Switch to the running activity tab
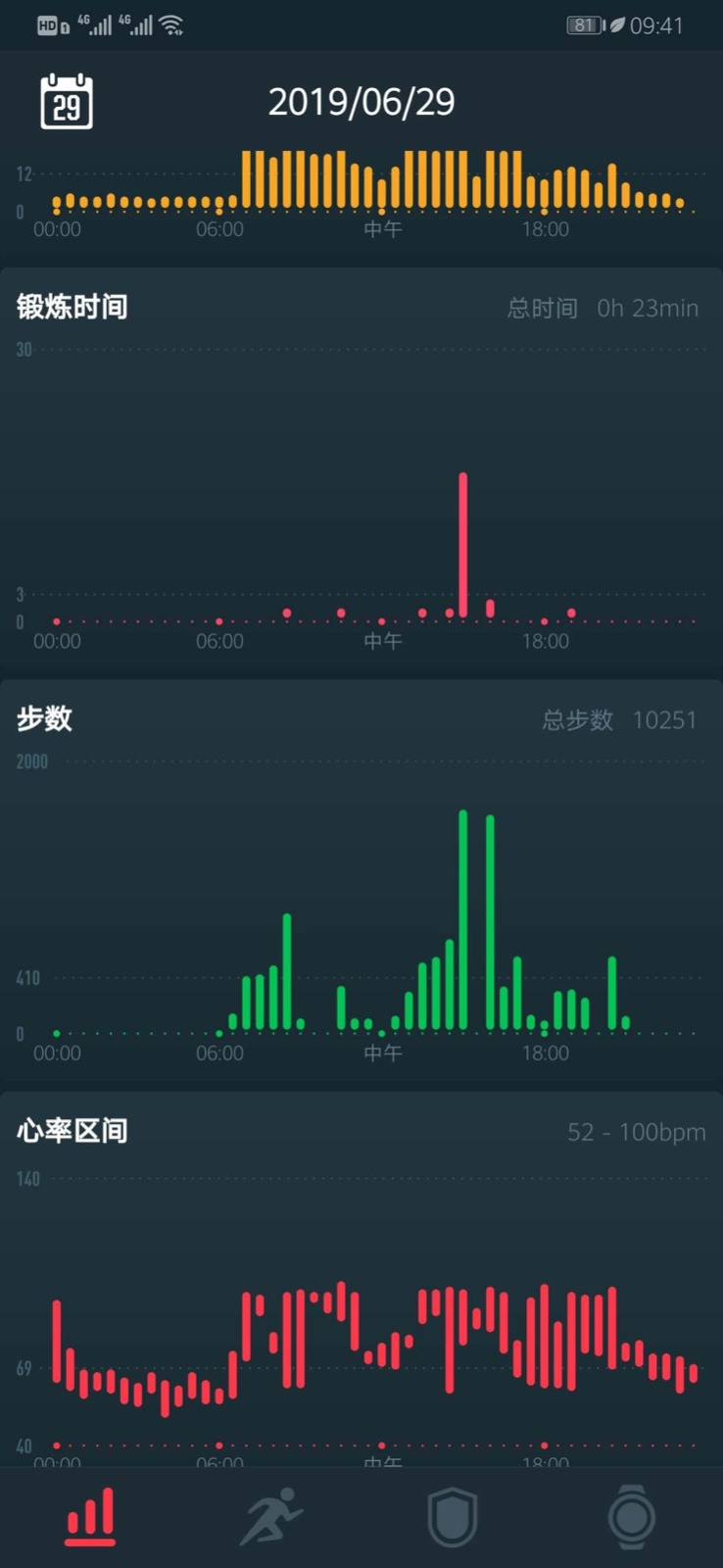 271,1516
